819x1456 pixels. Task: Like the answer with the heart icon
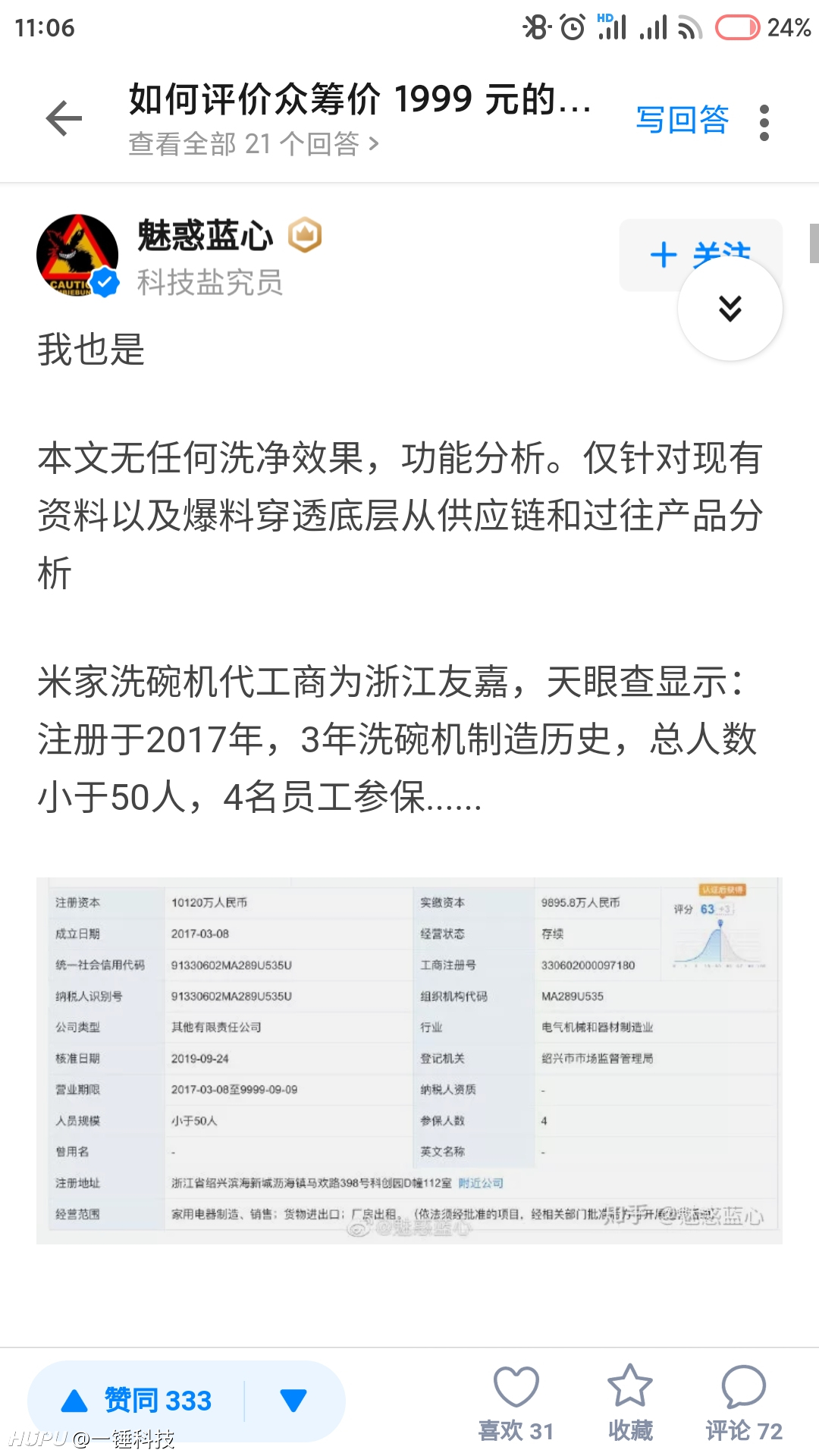click(516, 1403)
